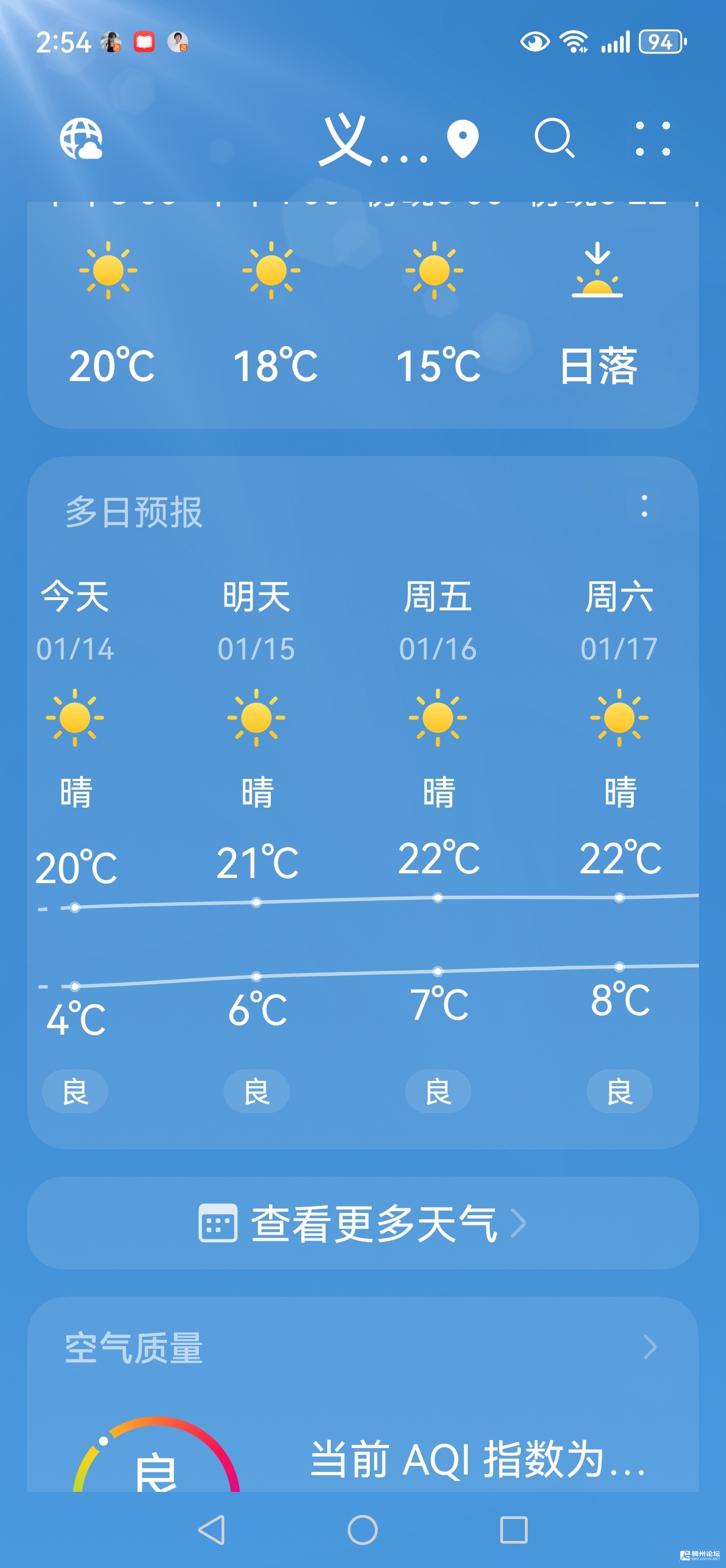
Task: Open the globe weather map icon
Action: (81, 139)
